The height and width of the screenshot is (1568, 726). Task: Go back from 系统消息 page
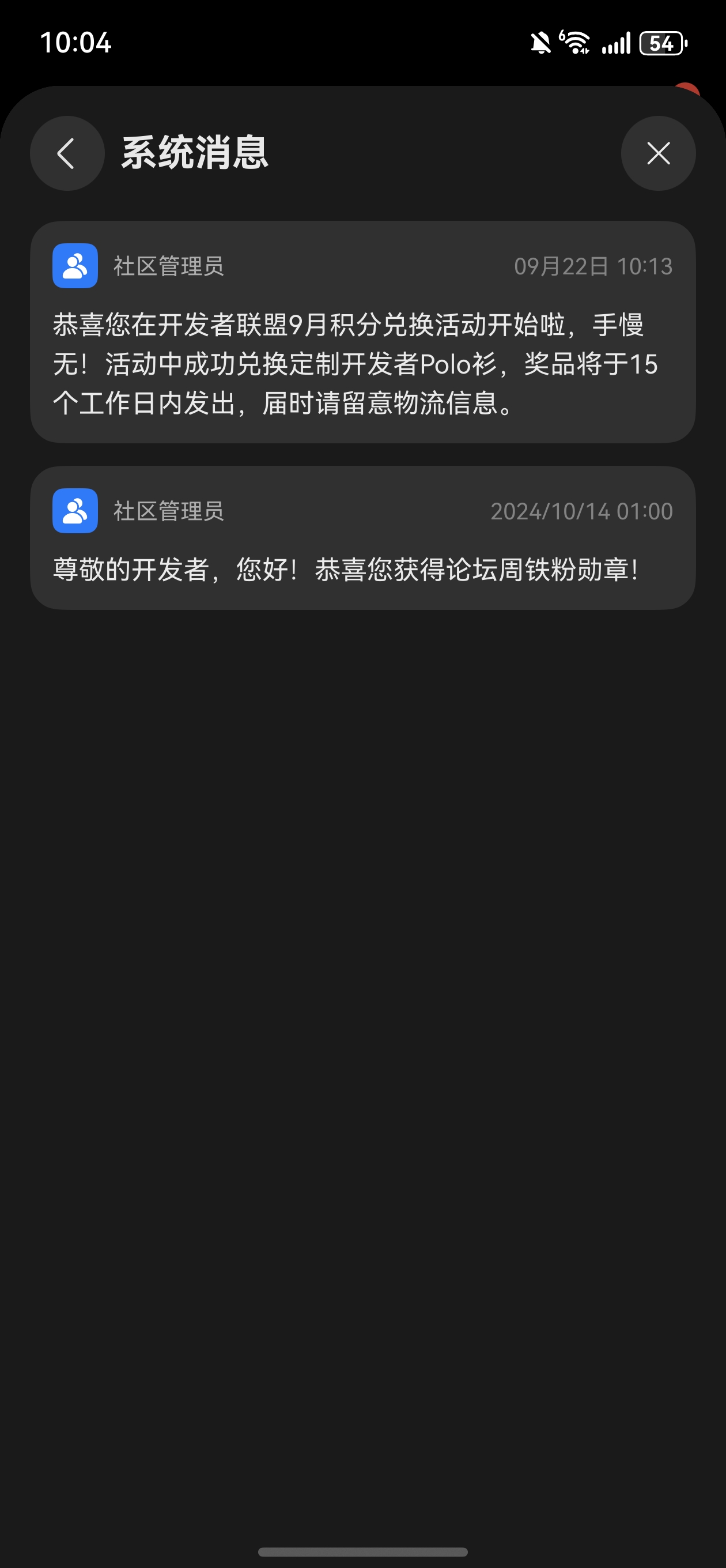(x=67, y=153)
